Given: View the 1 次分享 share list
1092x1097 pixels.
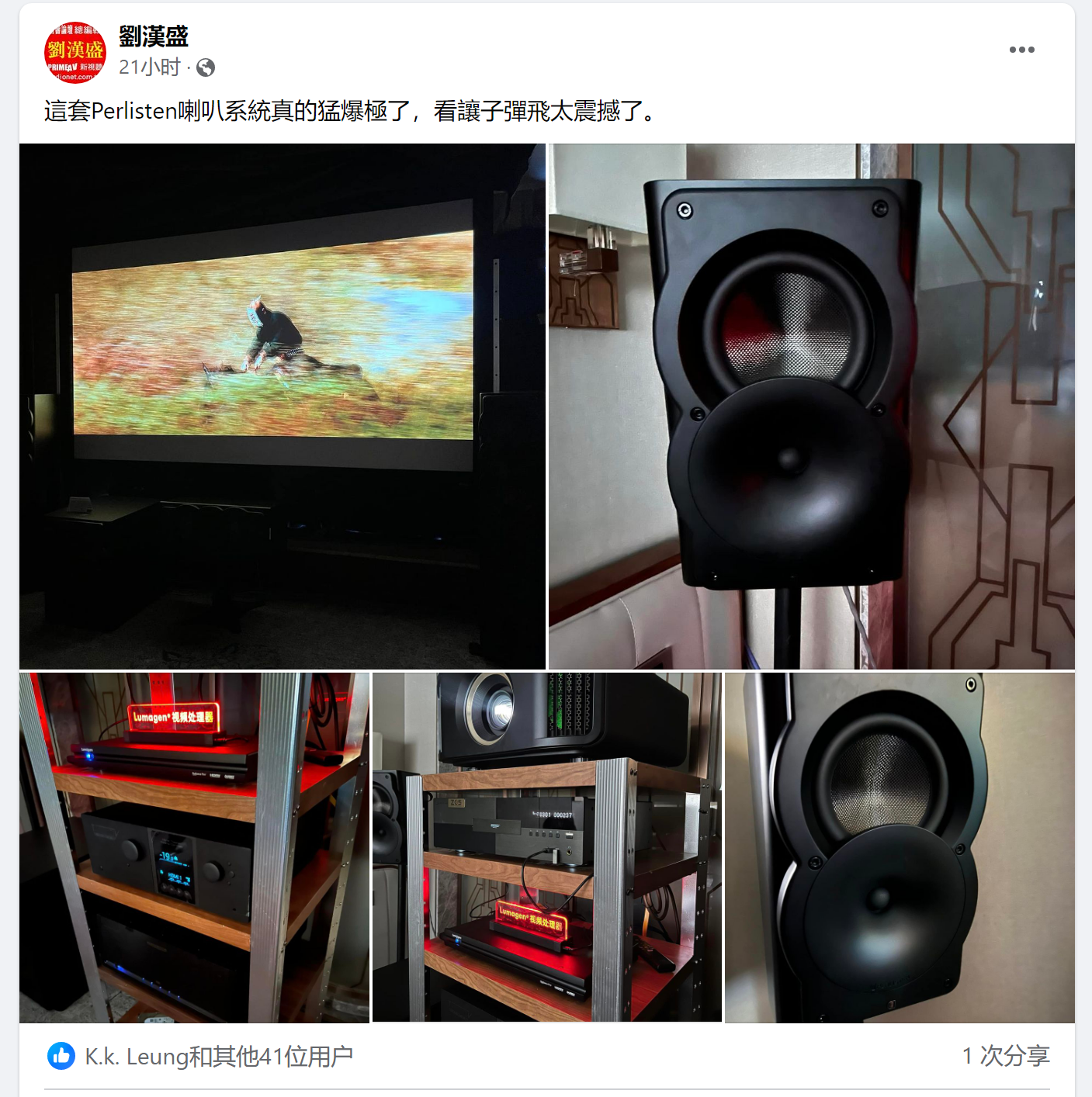Looking at the screenshot, I should [1005, 1056].
